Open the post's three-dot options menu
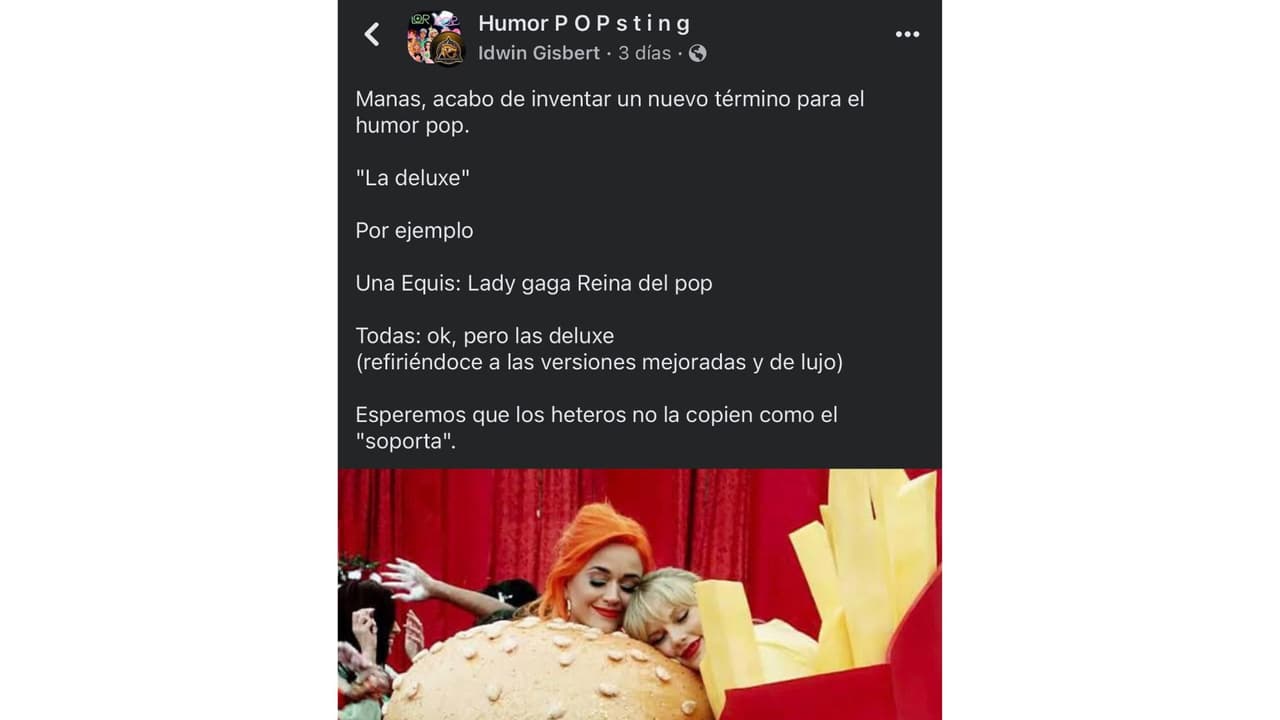1280x720 pixels. pos(907,34)
